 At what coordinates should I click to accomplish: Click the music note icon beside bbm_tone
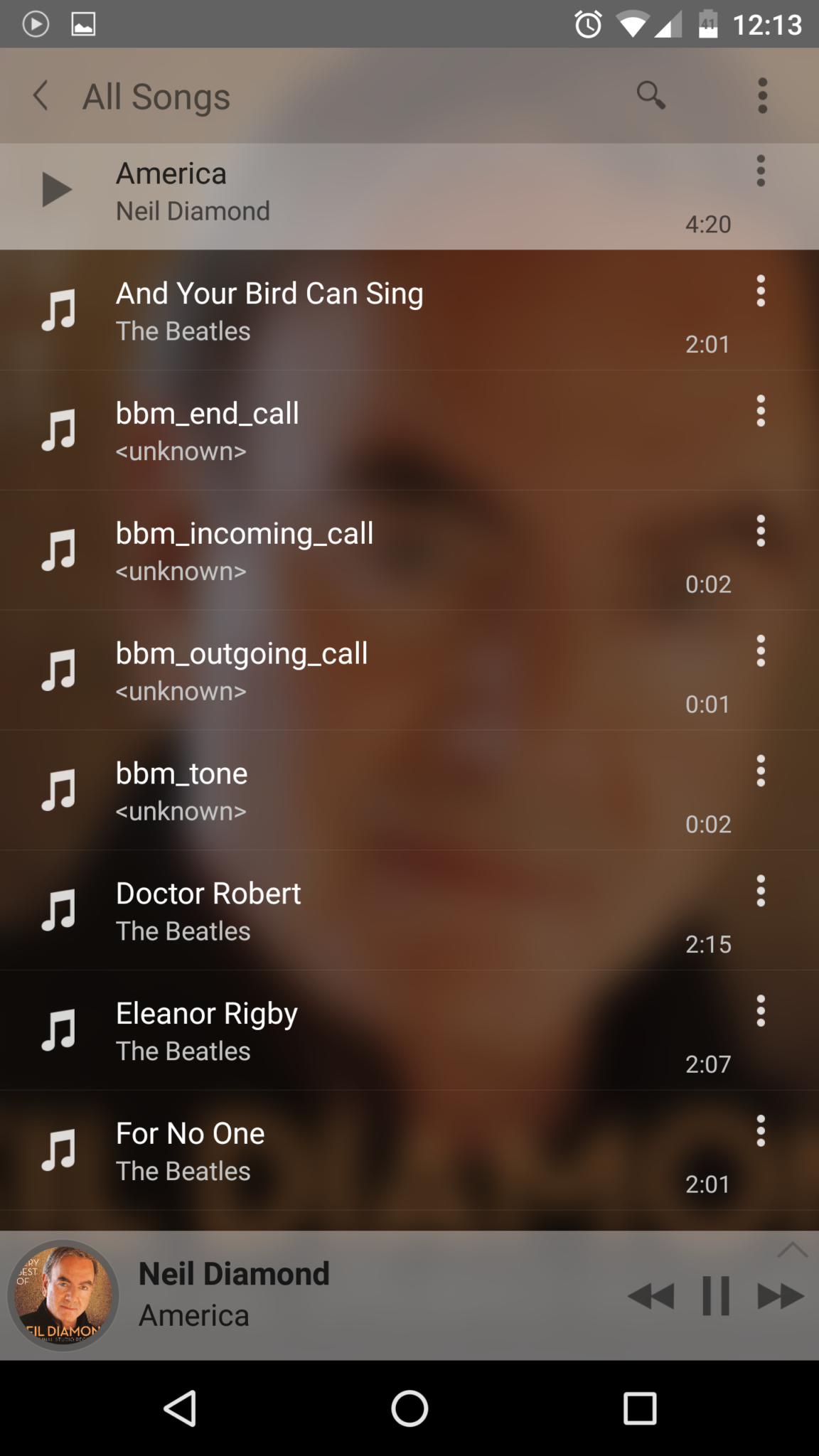click(60, 792)
